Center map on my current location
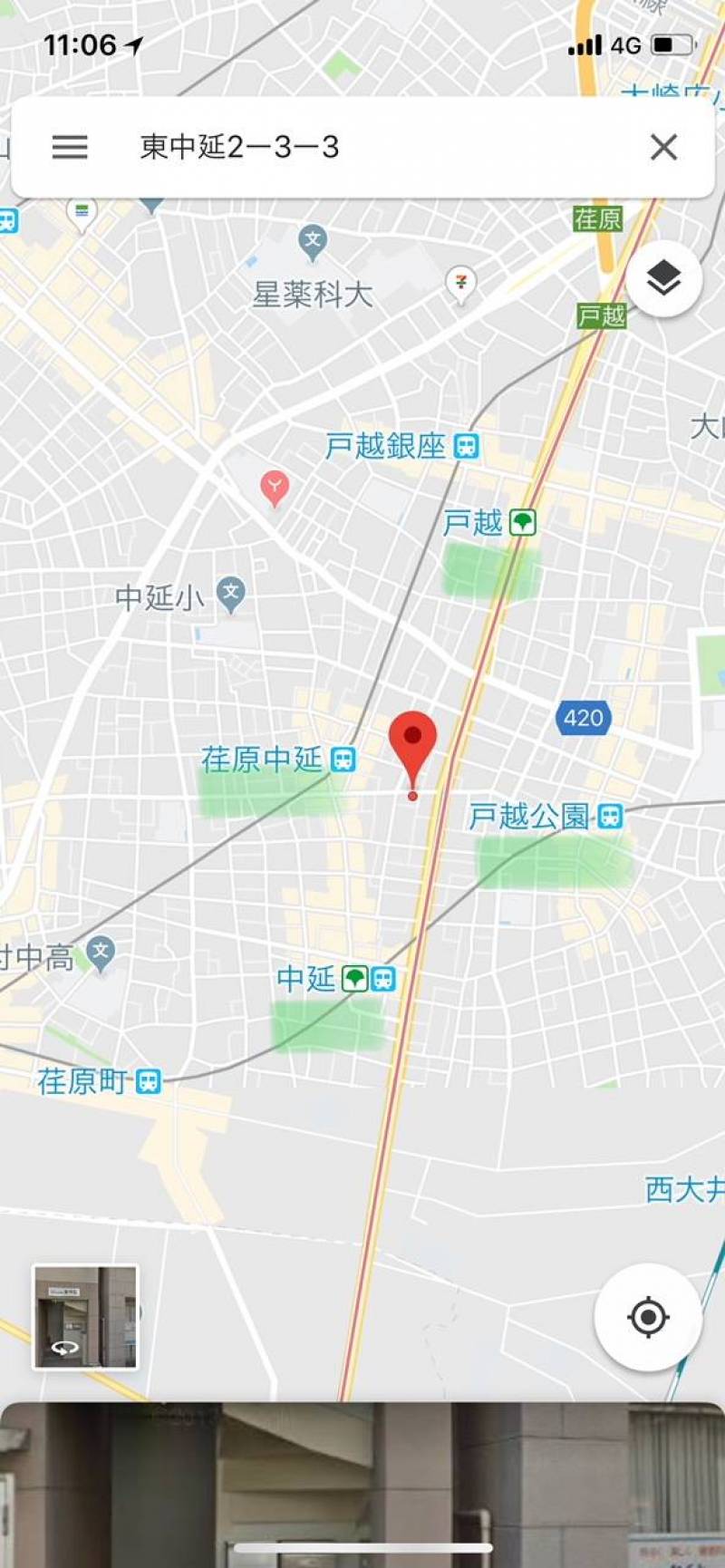The image size is (725, 1568). 648,1317
